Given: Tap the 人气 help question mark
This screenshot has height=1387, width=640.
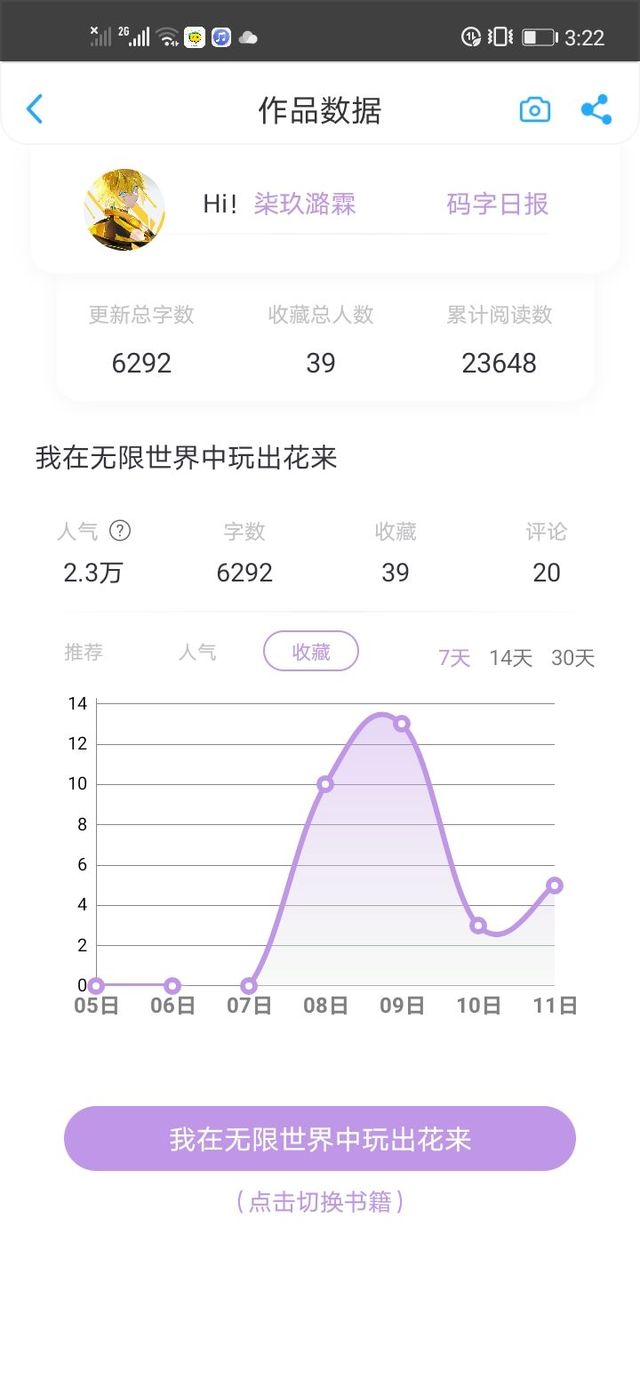Looking at the screenshot, I should click(120, 531).
